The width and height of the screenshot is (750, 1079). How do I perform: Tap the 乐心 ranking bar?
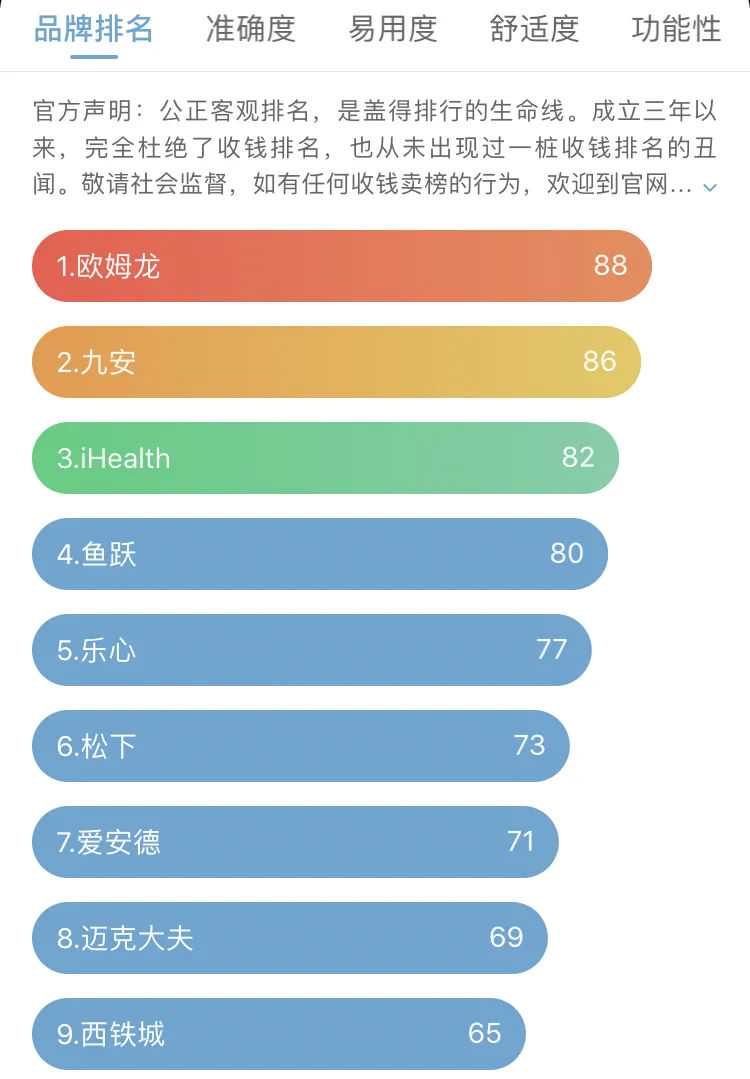(x=311, y=650)
